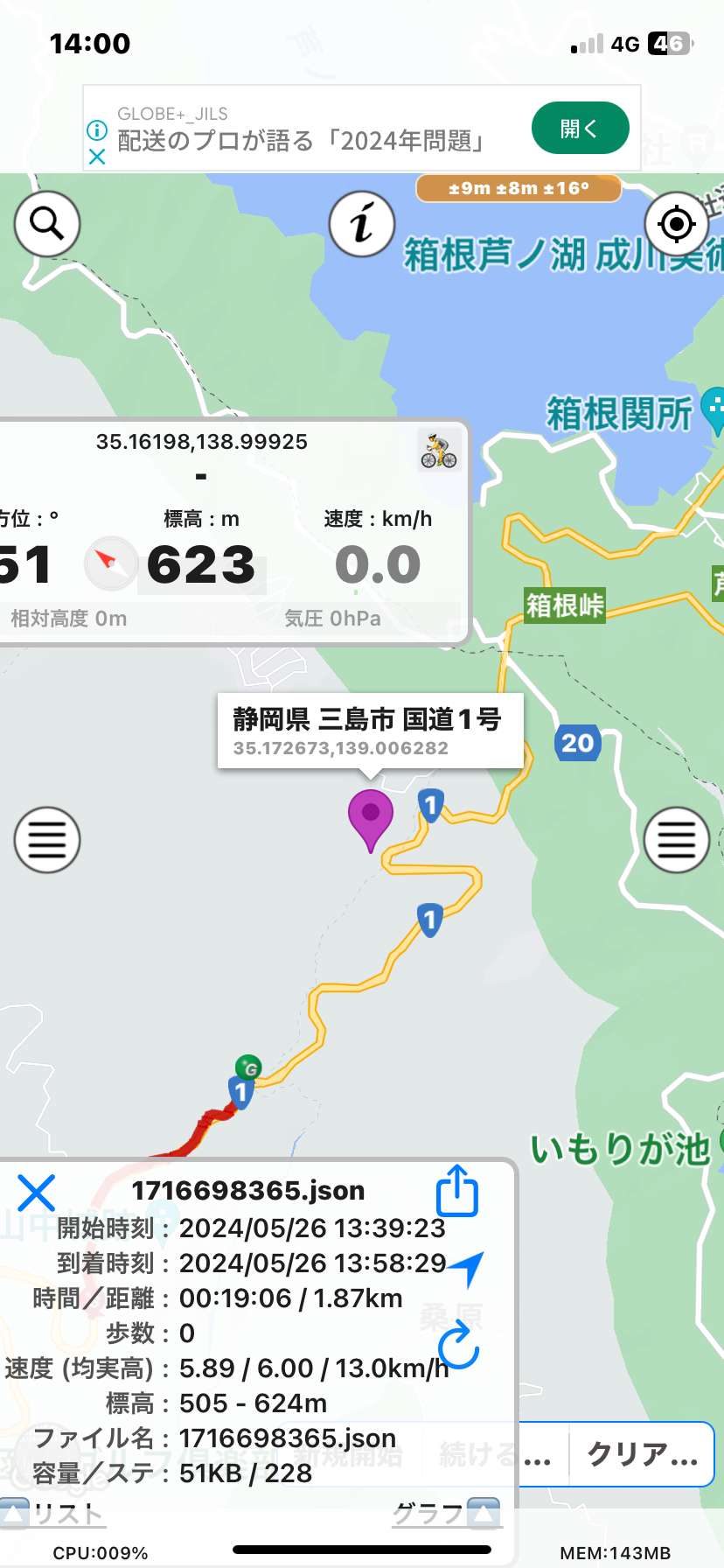Tap the GPS accuracy badge

pos(519,188)
